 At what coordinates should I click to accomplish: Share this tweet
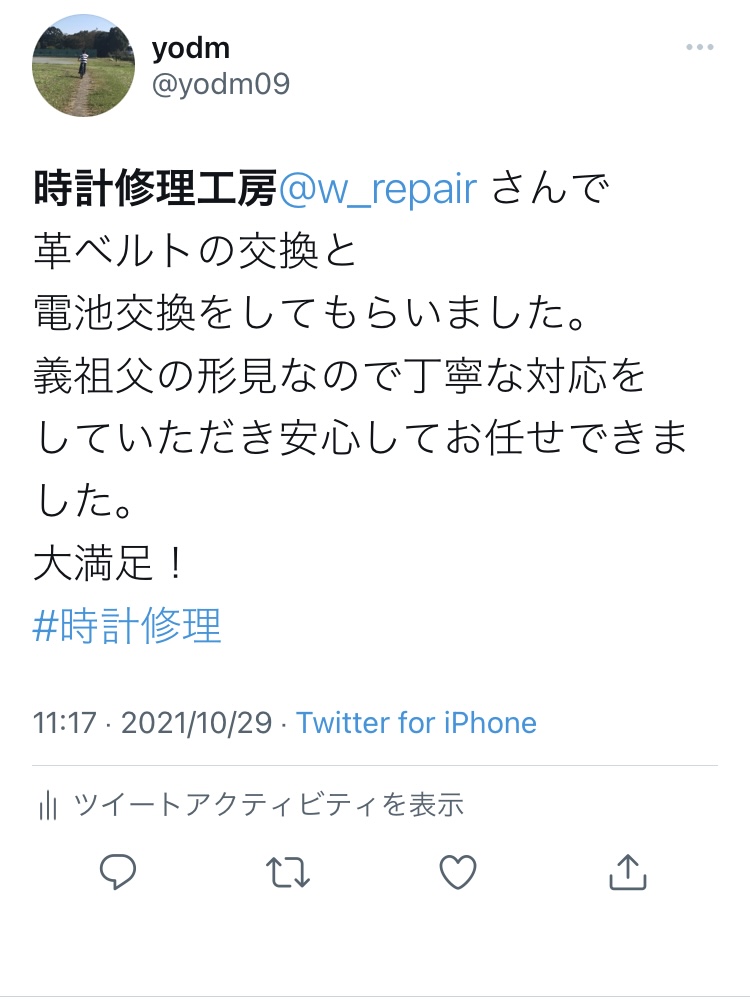click(628, 873)
